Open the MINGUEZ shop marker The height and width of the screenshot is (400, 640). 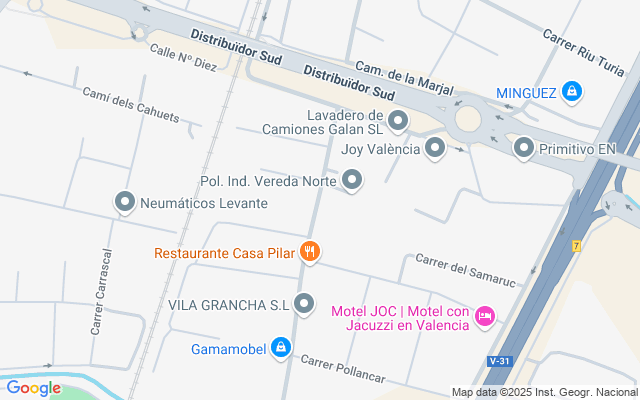click(571, 92)
